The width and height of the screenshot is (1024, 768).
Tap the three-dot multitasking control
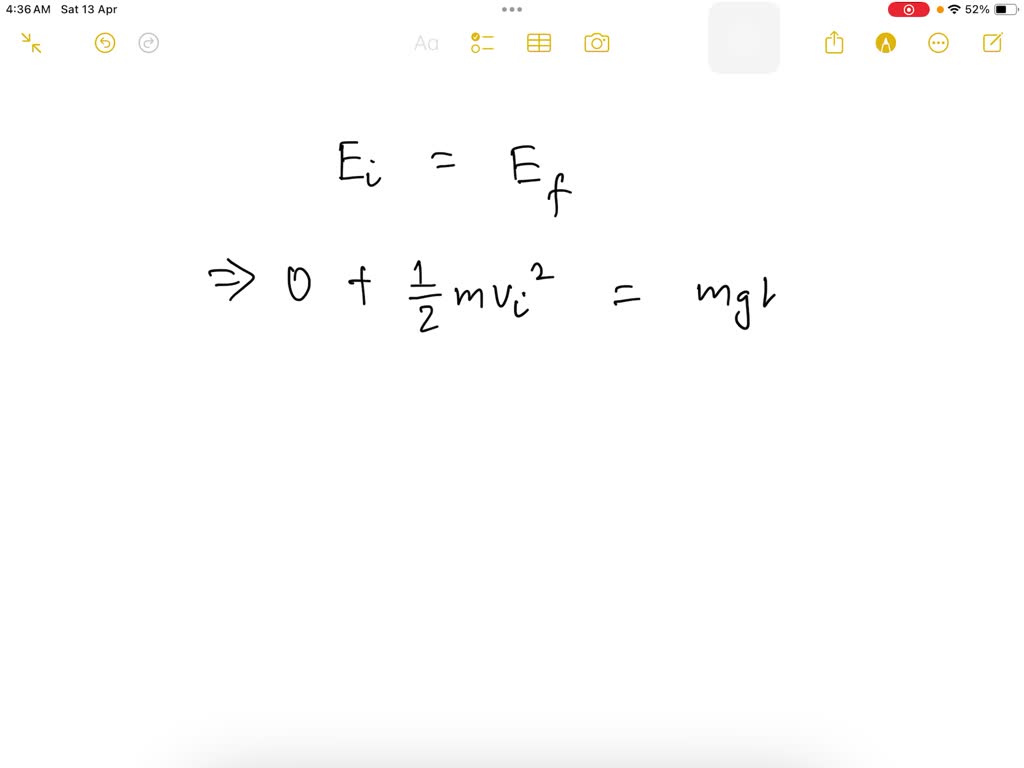tap(512, 10)
